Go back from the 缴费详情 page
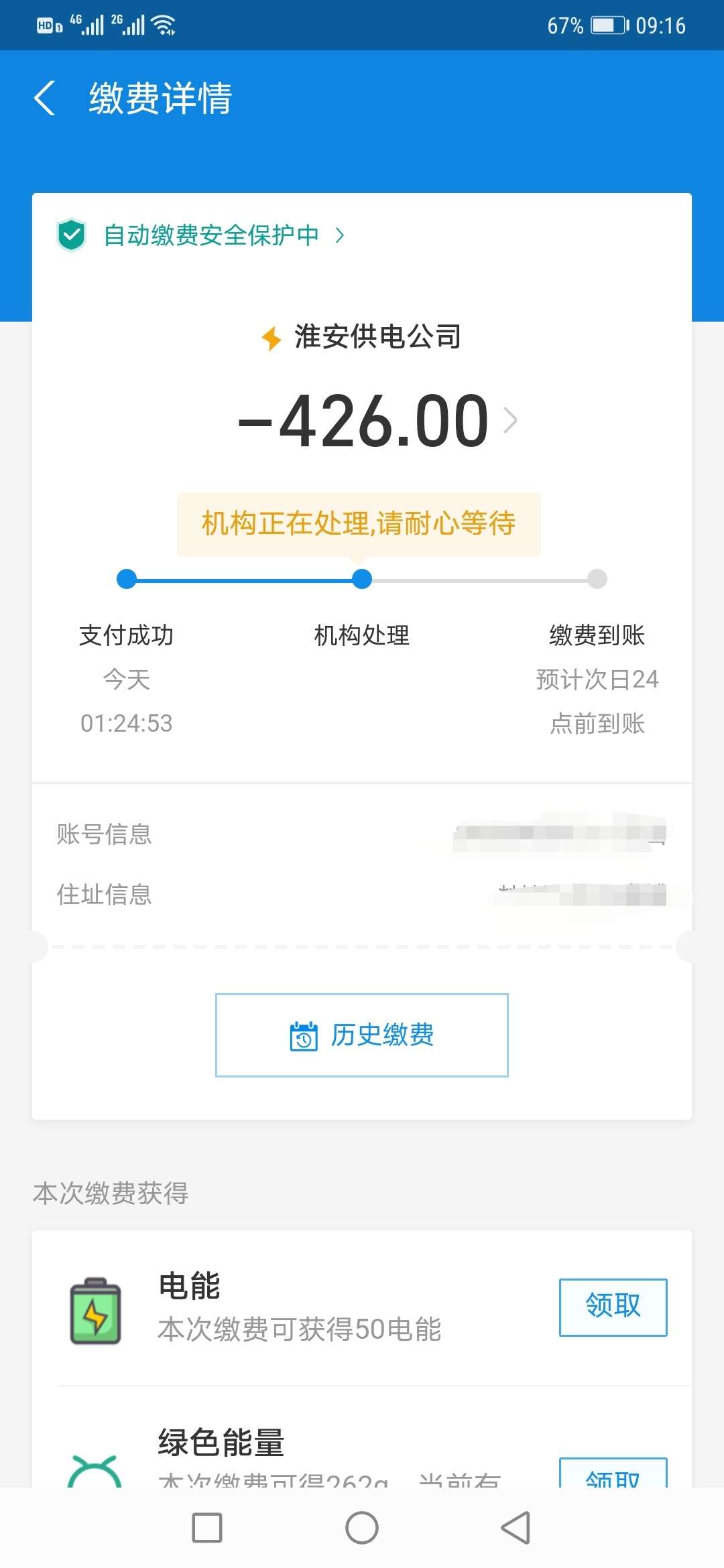The image size is (724, 1568). point(44,98)
